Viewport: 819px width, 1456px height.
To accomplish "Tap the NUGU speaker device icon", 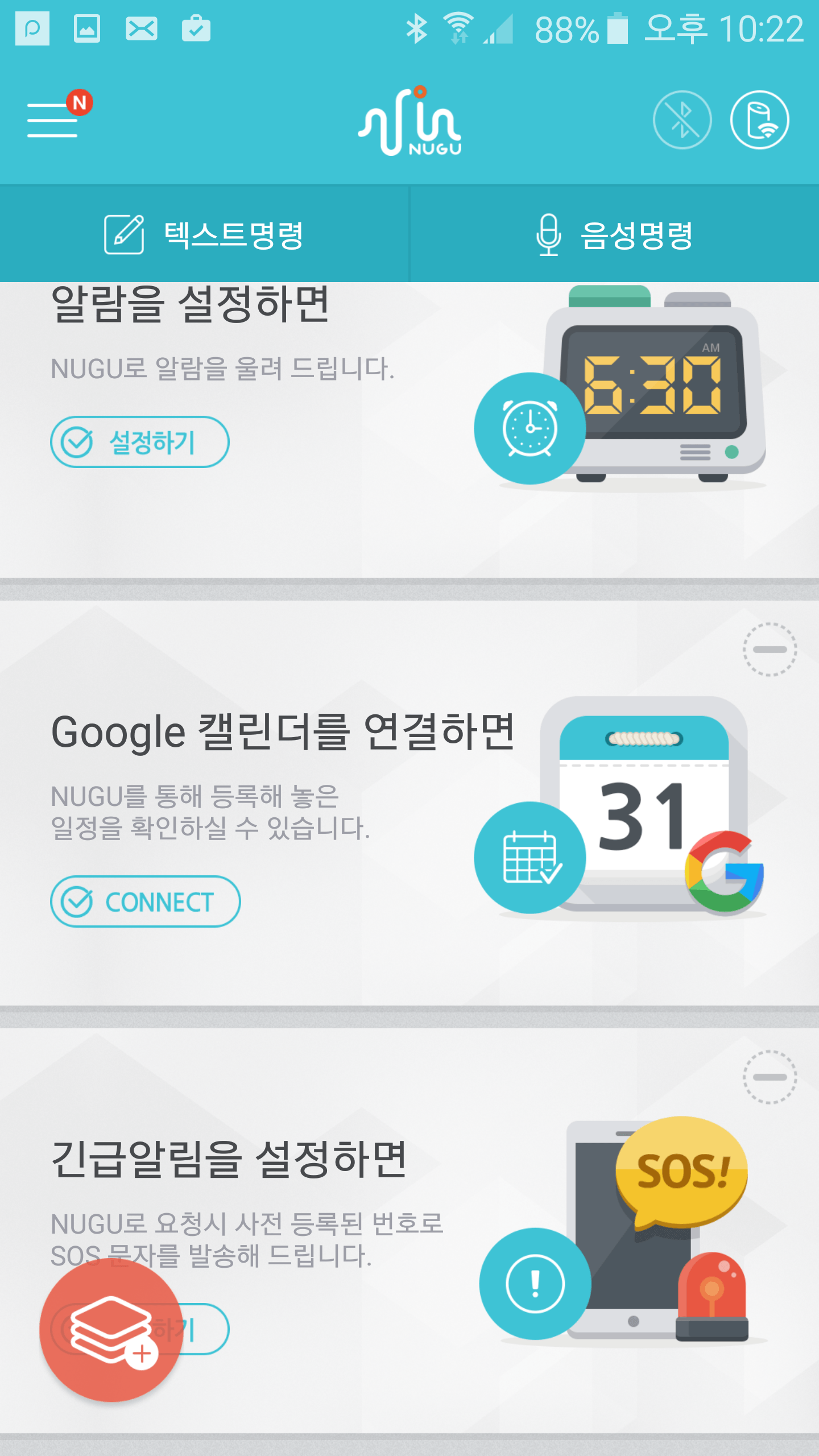I will click(x=760, y=119).
